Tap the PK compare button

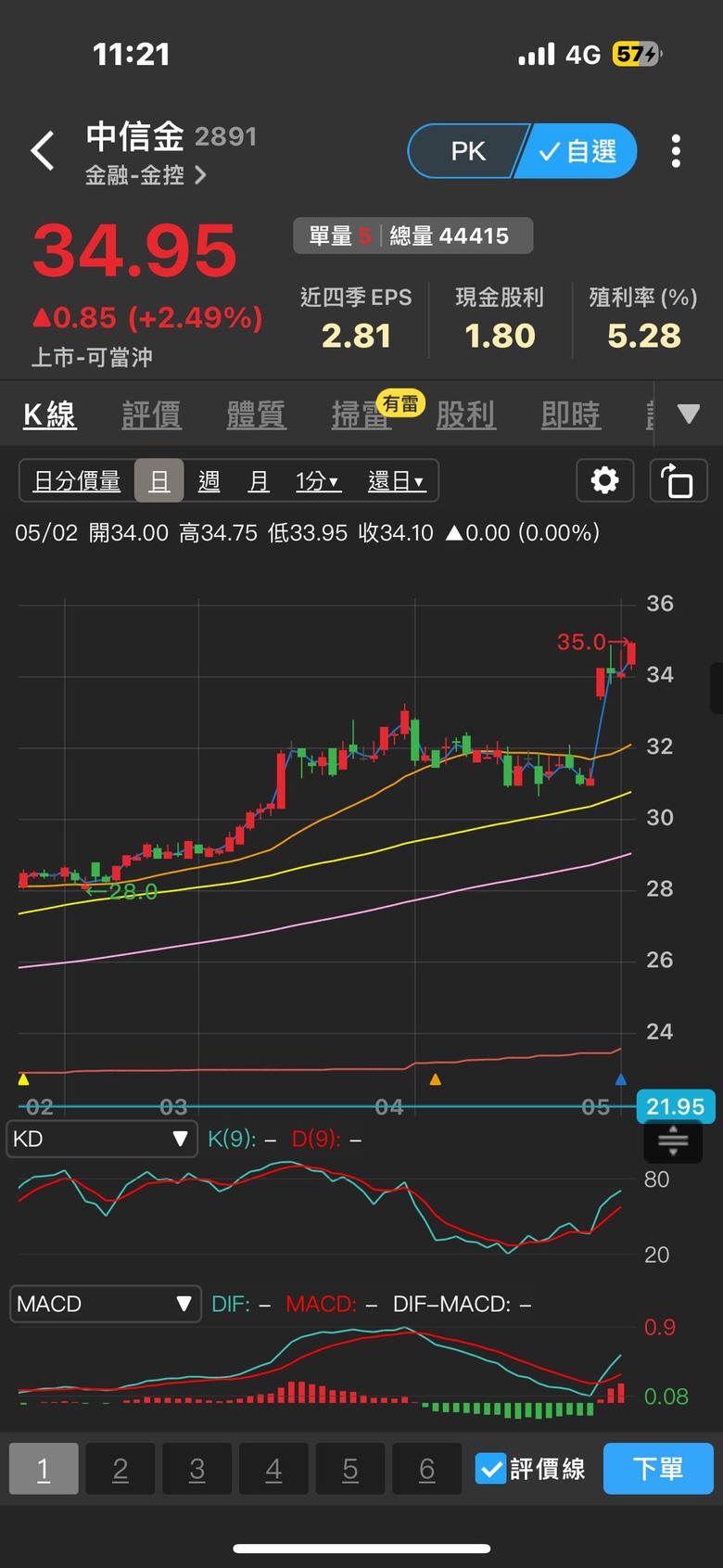point(467,151)
